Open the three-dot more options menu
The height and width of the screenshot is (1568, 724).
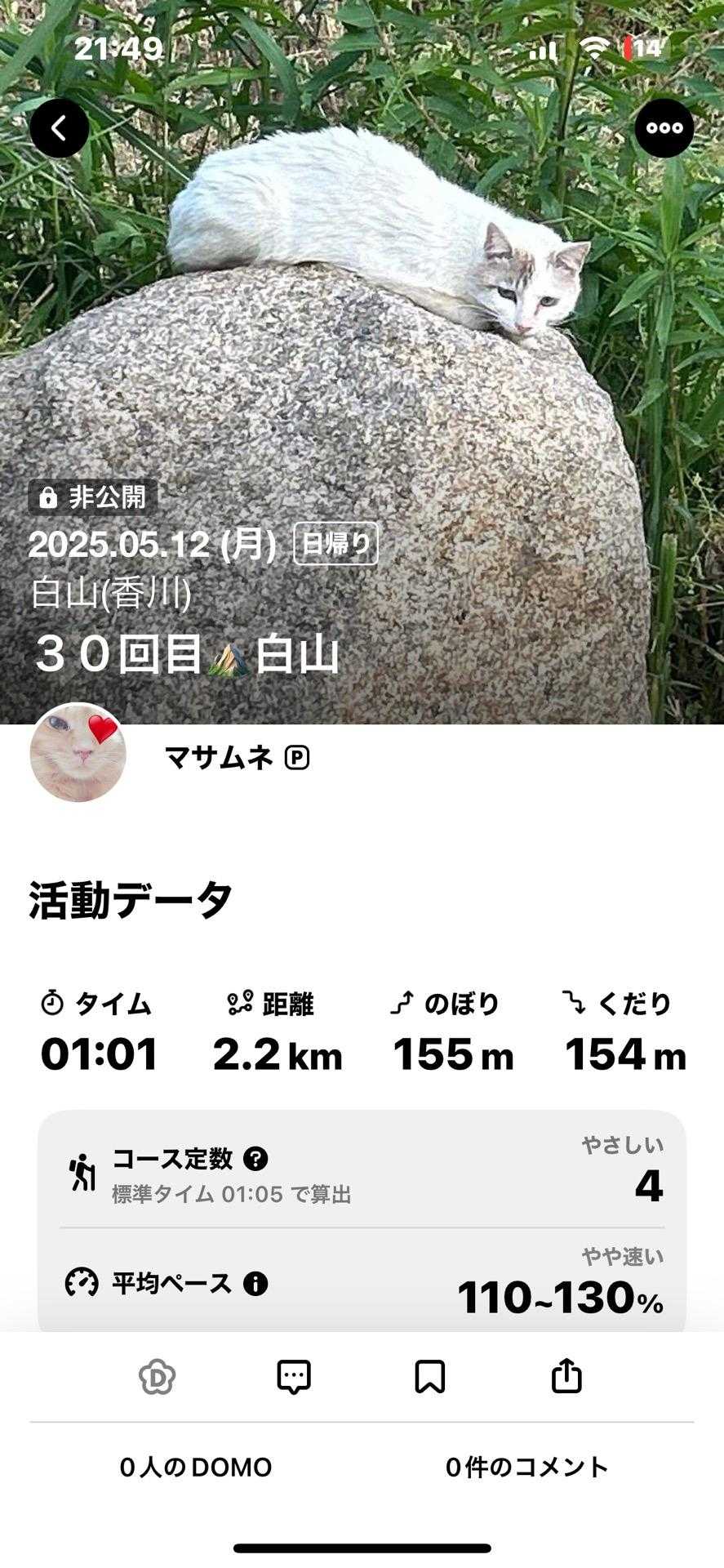664,128
